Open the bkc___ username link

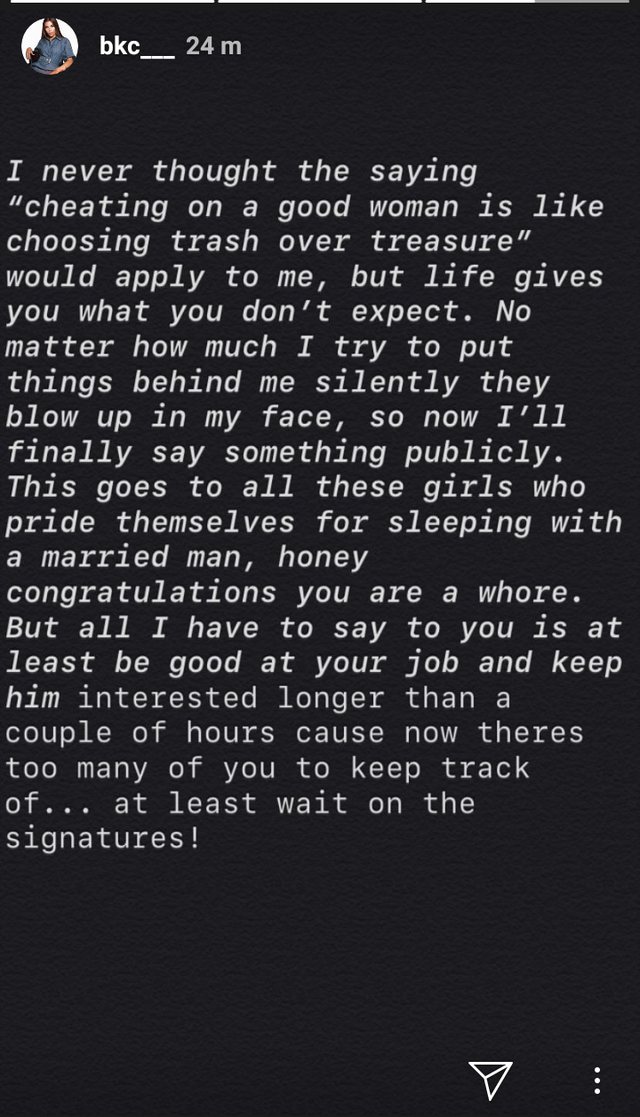point(137,46)
